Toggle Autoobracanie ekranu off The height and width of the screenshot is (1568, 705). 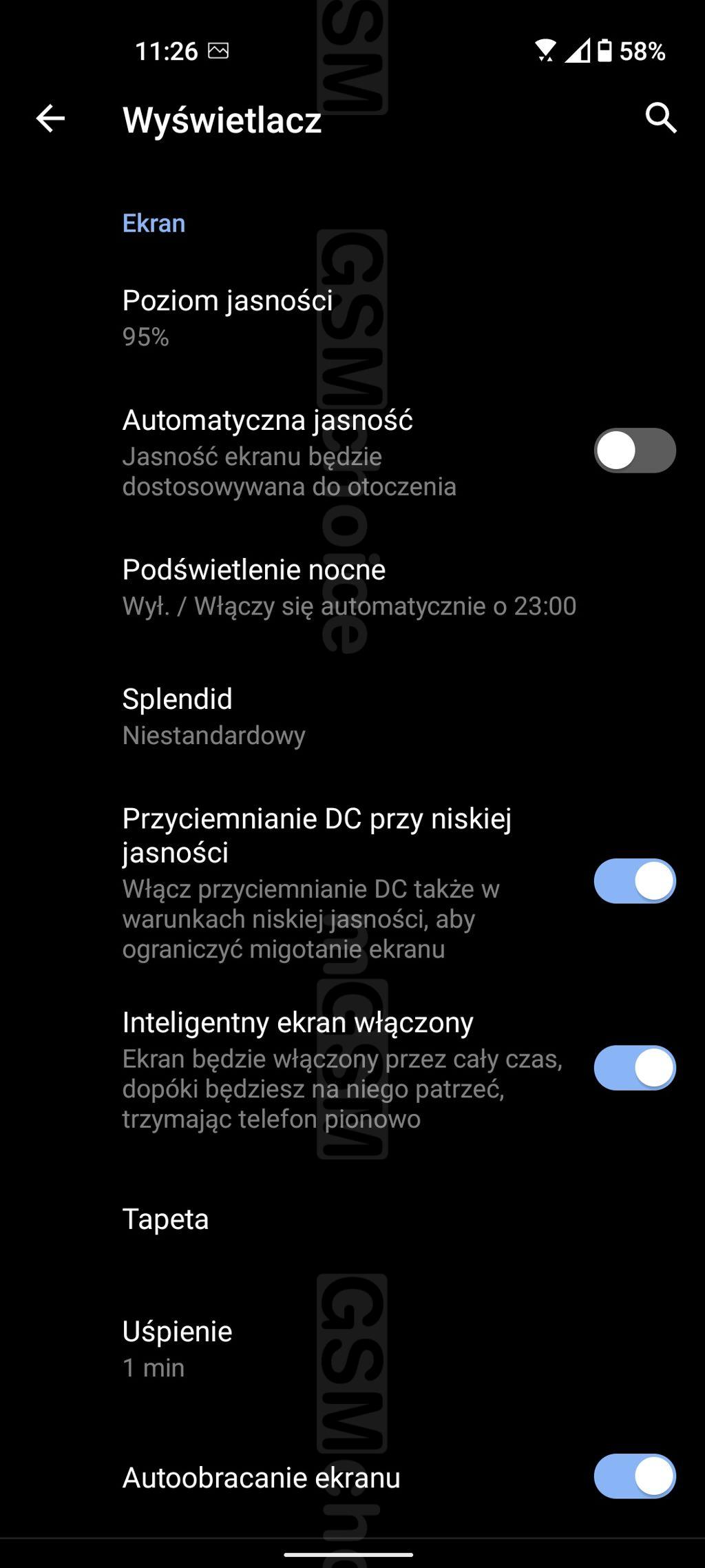[x=635, y=1476]
